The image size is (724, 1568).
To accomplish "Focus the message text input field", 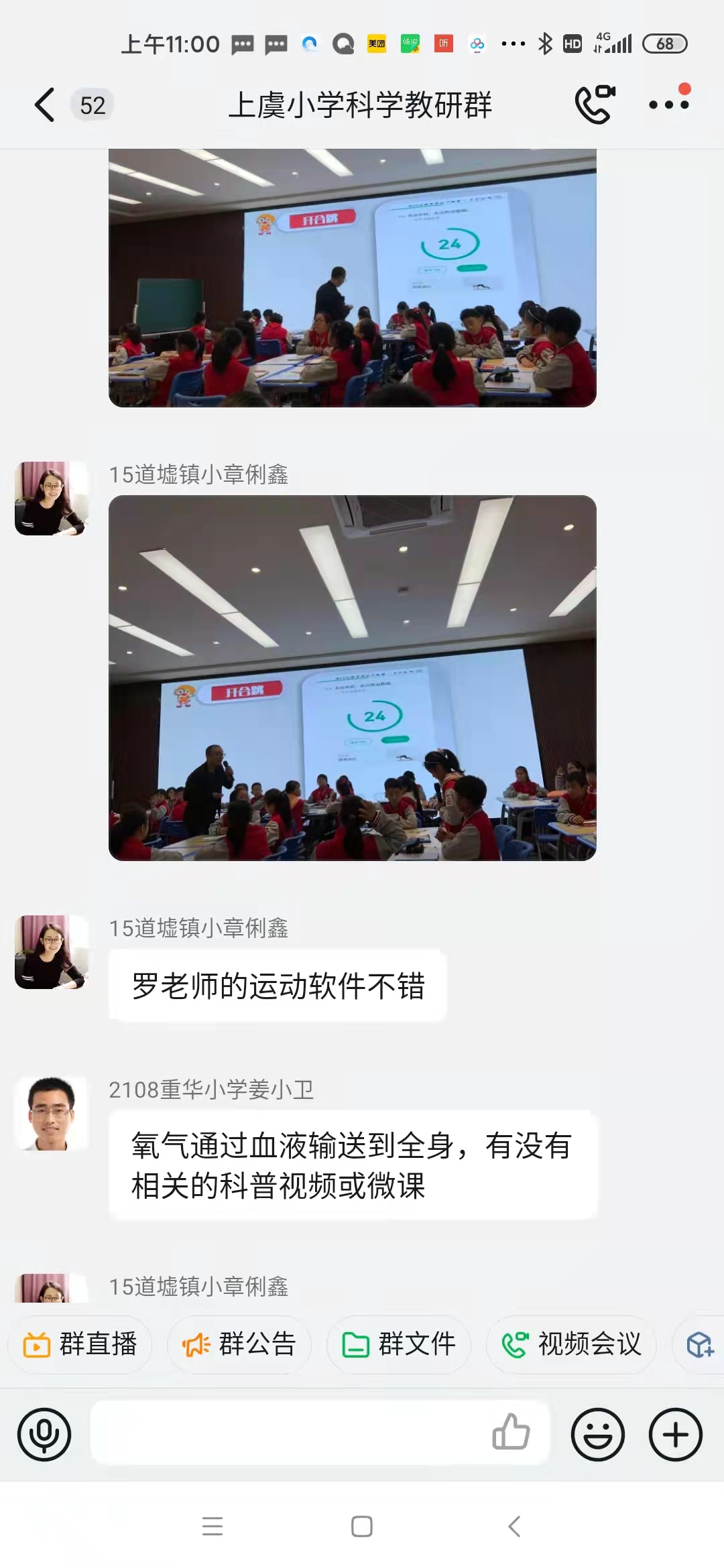I will [x=288, y=1433].
